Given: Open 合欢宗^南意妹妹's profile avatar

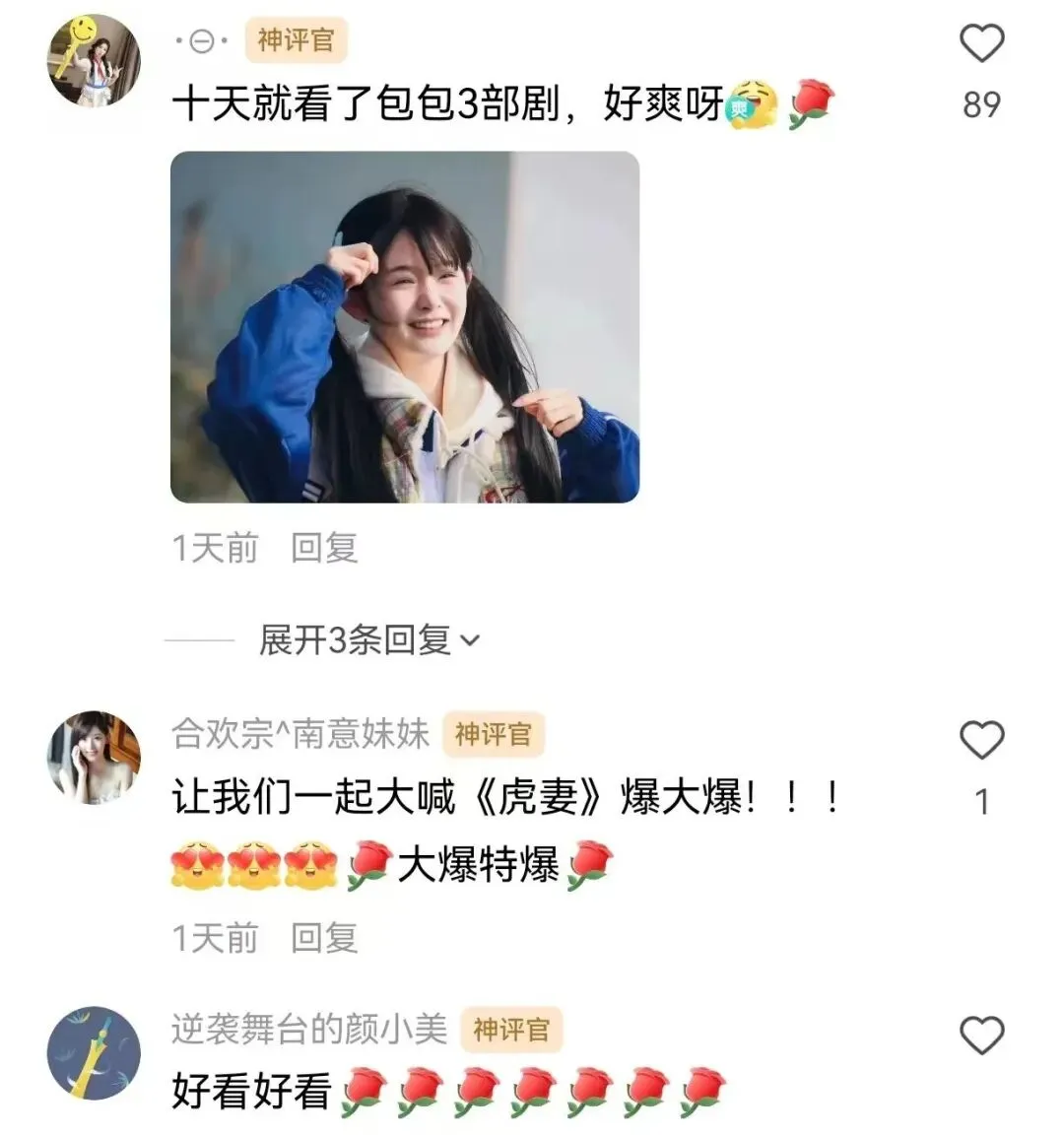Looking at the screenshot, I should [95, 757].
